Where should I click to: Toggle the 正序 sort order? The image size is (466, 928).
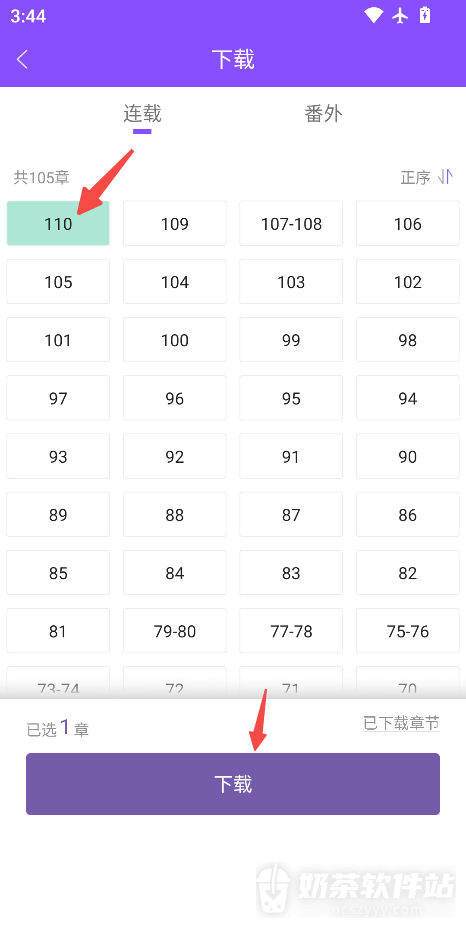pyautogui.click(x=426, y=177)
